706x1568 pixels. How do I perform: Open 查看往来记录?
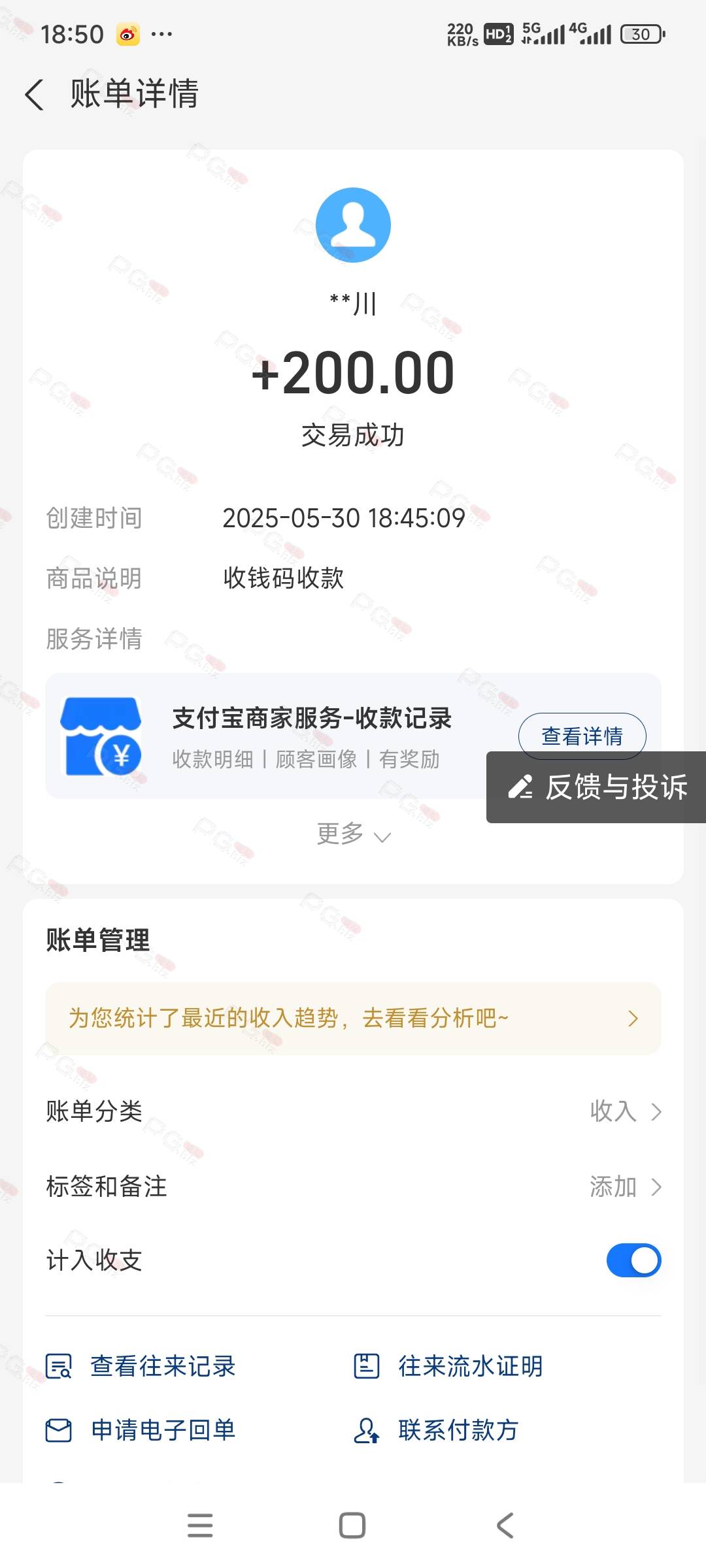coord(141,1365)
